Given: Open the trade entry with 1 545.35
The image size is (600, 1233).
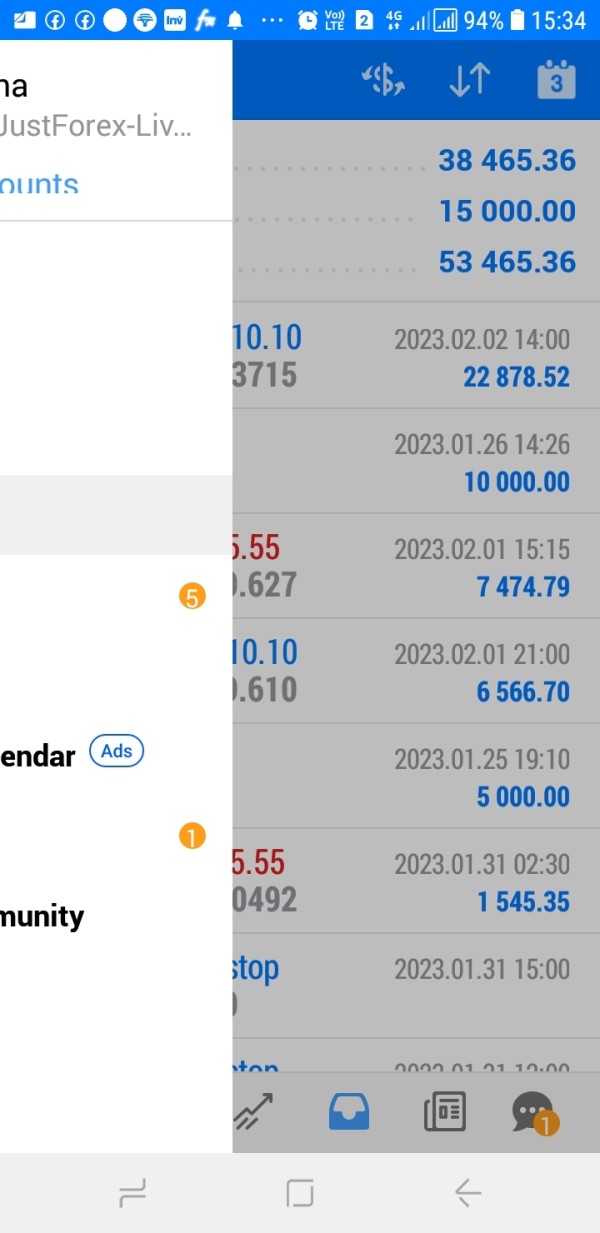Looking at the screenshot, I should pyautogui.click(x=416, y=881).
